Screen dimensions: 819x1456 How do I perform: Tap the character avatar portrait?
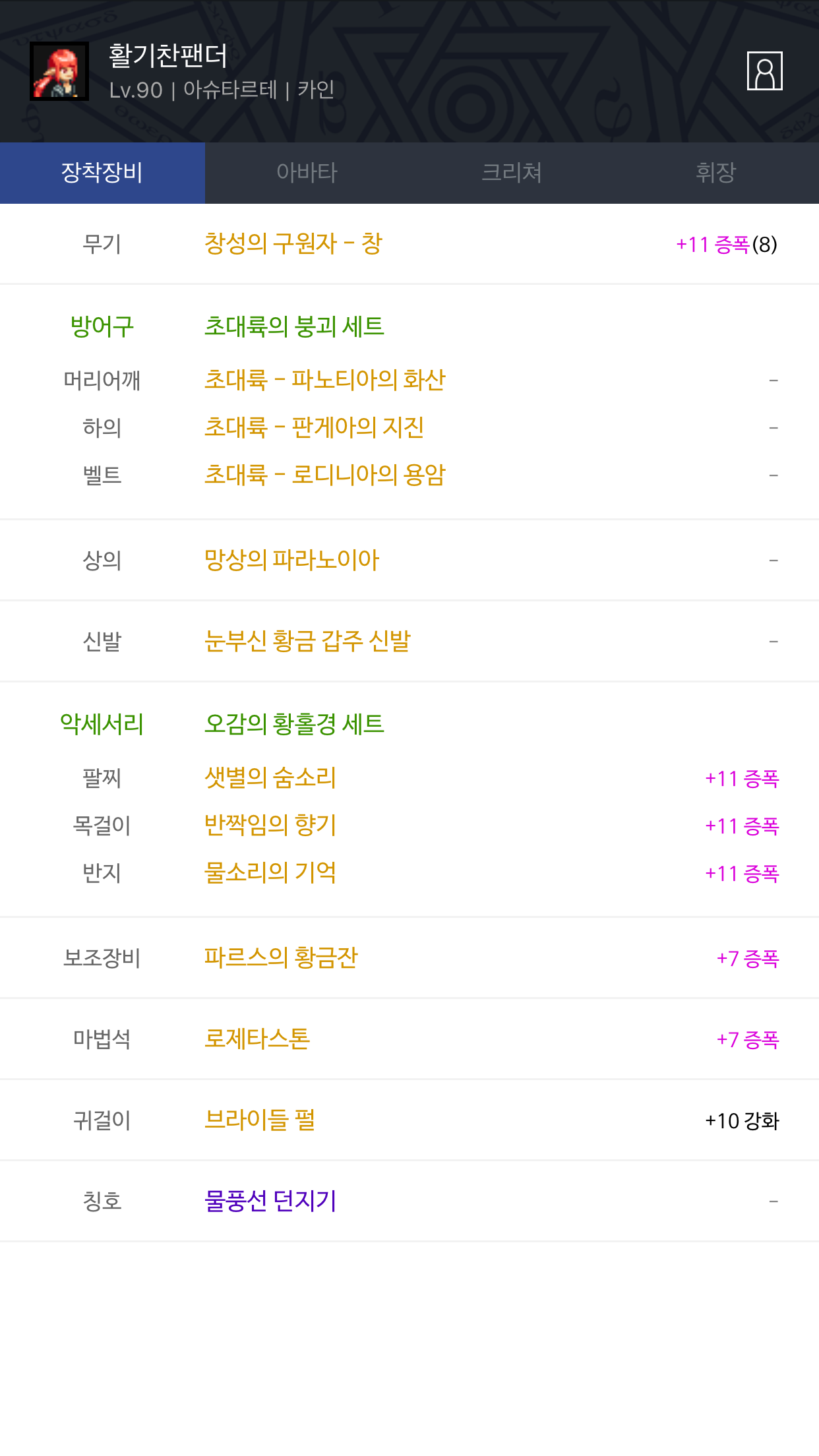59,71
